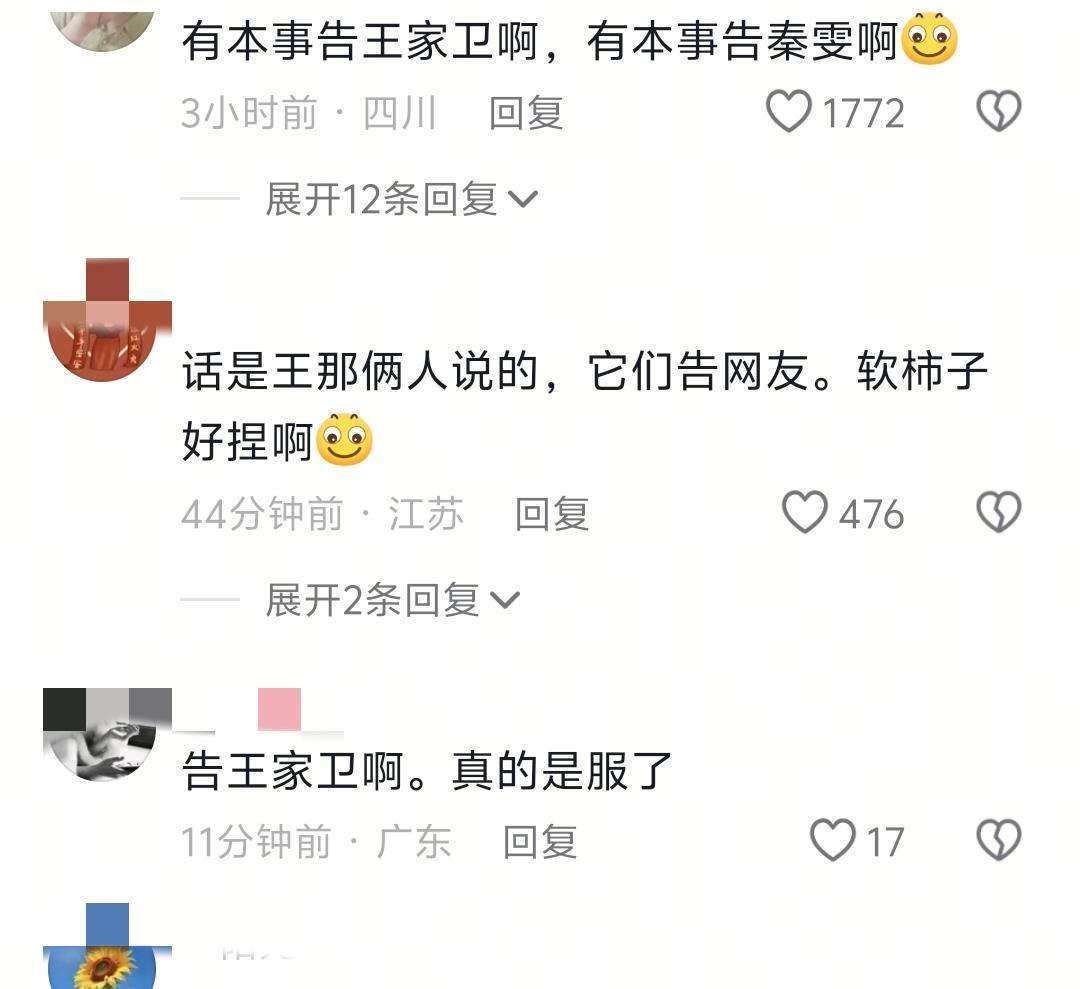Expand 展开12条回复
This screenshot has height=989, width=1080.
click(x=401, y=199)
